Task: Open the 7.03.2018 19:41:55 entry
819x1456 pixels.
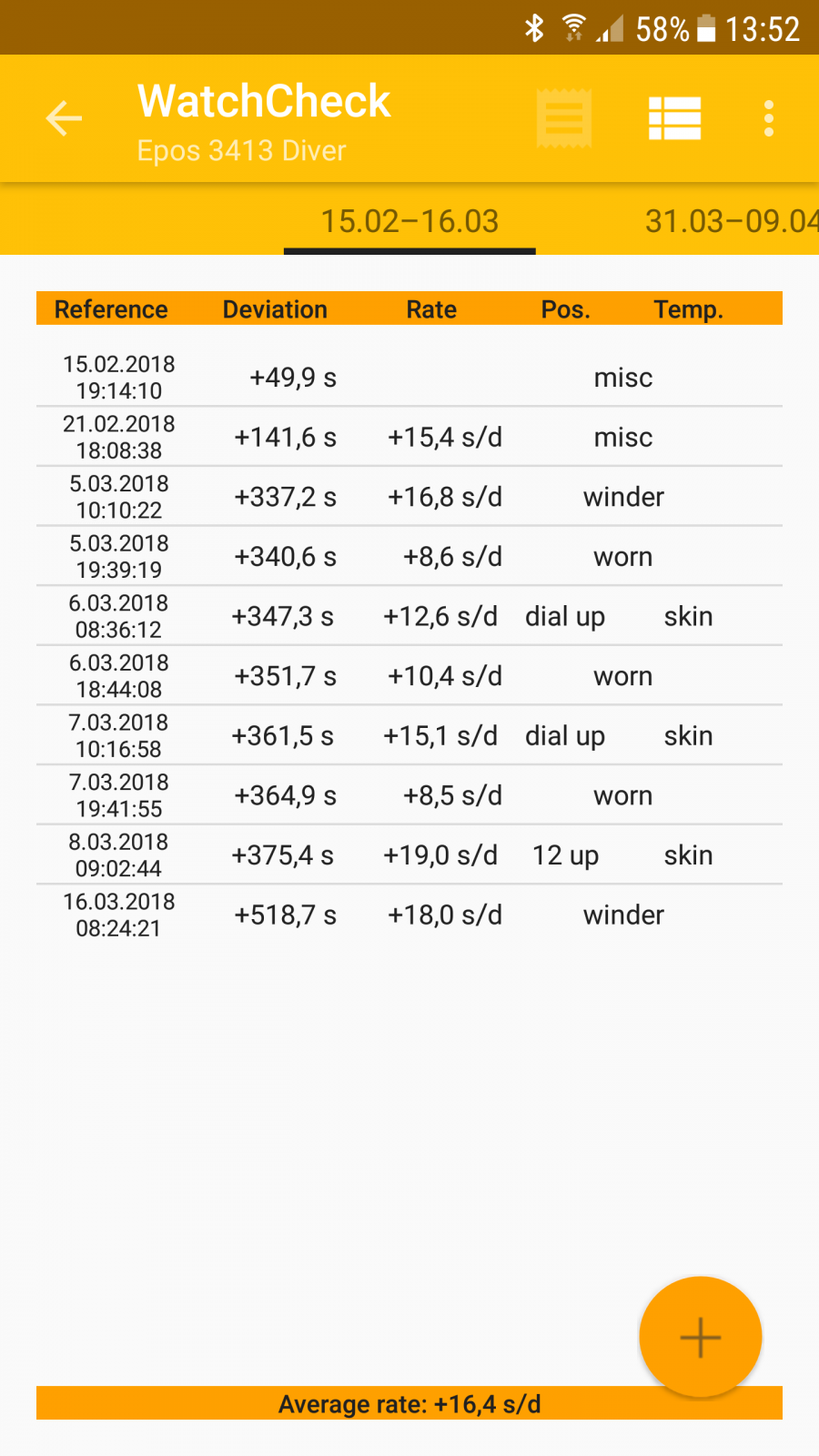Action: point(409,795)
